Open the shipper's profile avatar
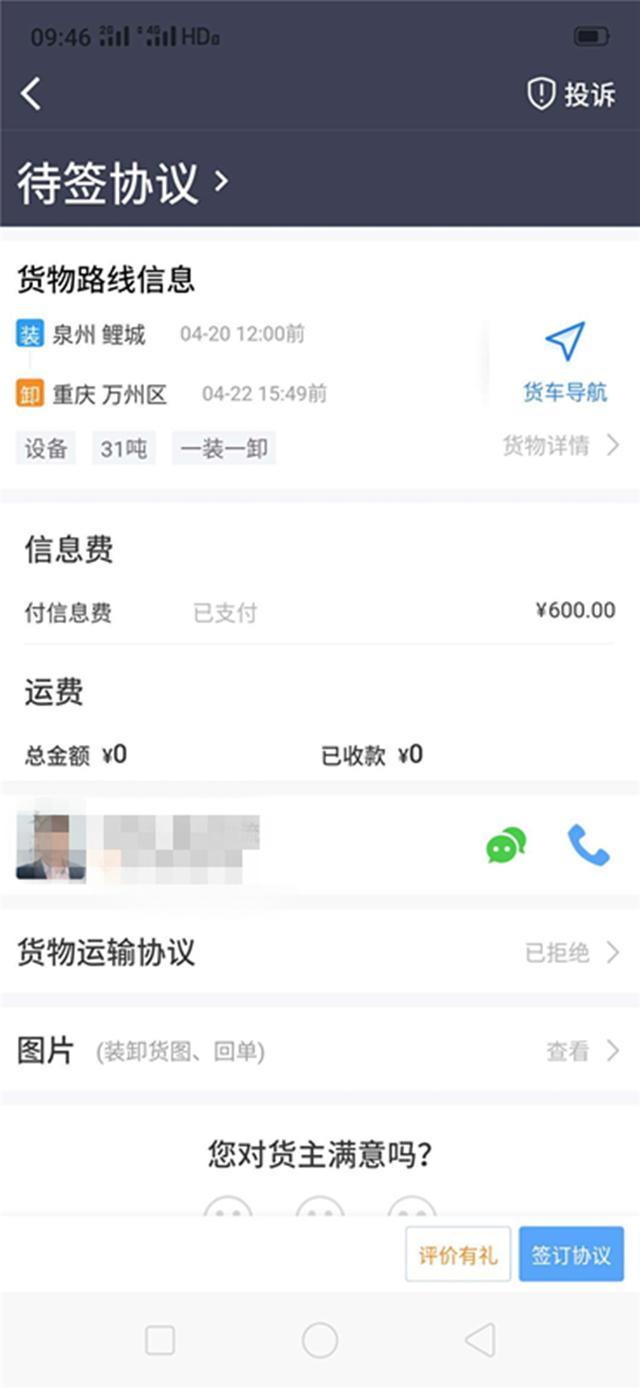This screenshot has height=1388, width=640. coord(50,846)
